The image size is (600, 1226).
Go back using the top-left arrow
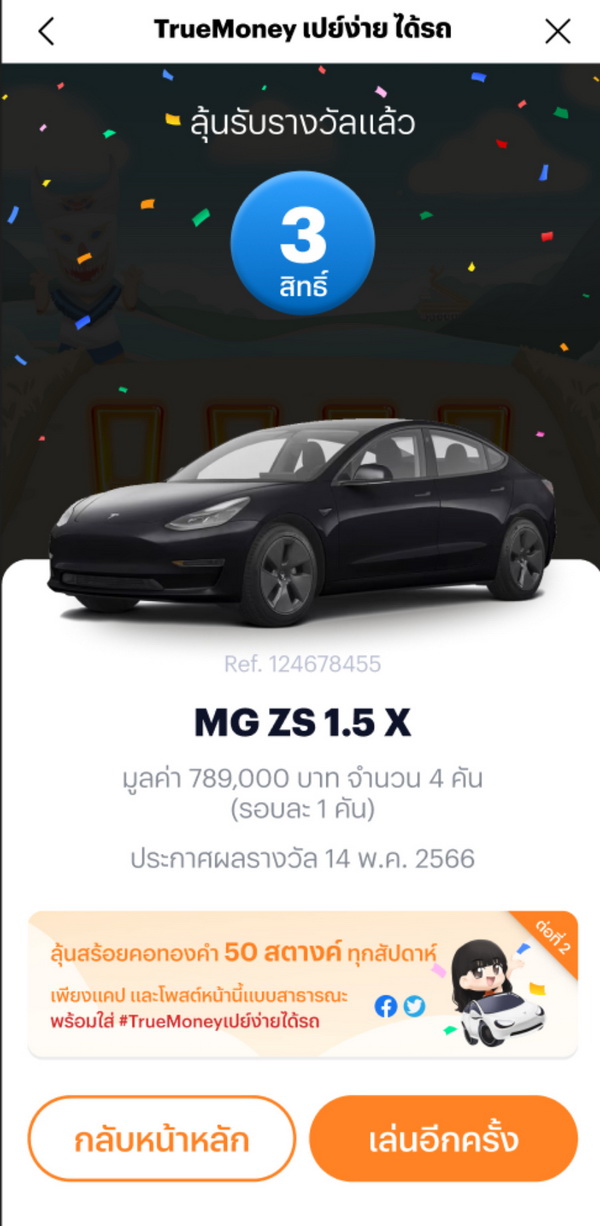[46, 31]
